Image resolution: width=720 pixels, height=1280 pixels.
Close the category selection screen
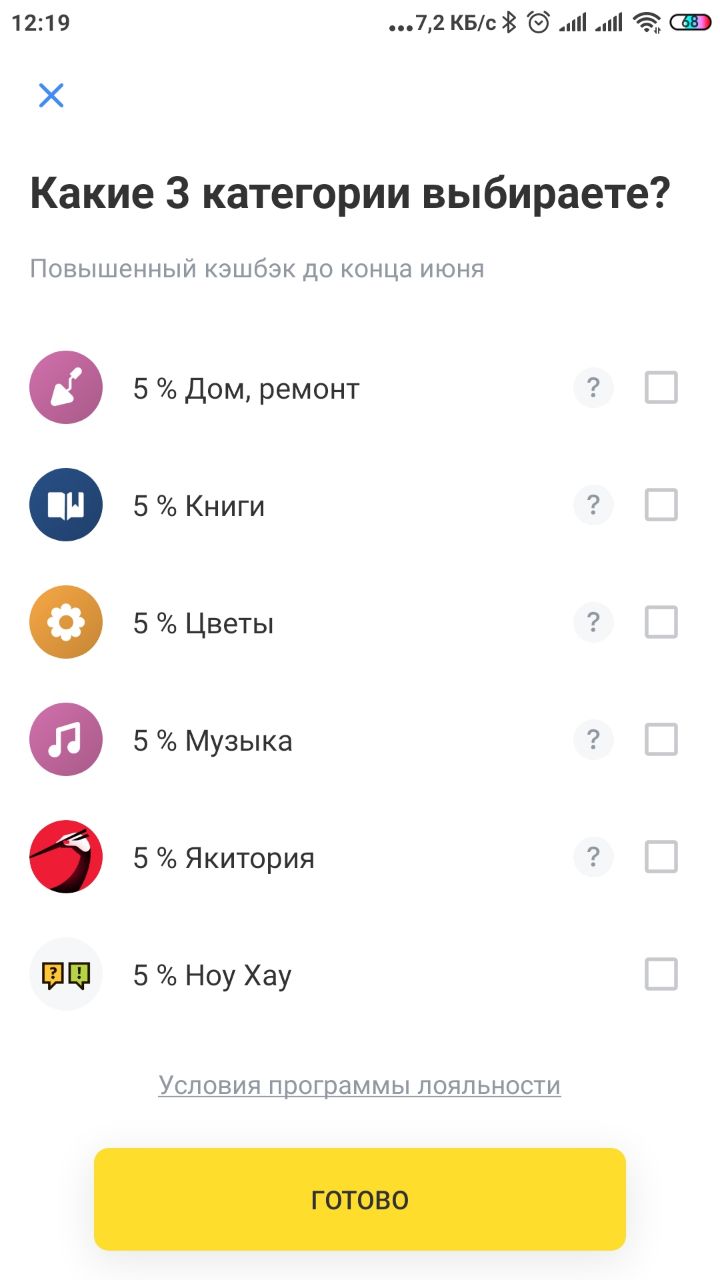(x=51, y=95)
